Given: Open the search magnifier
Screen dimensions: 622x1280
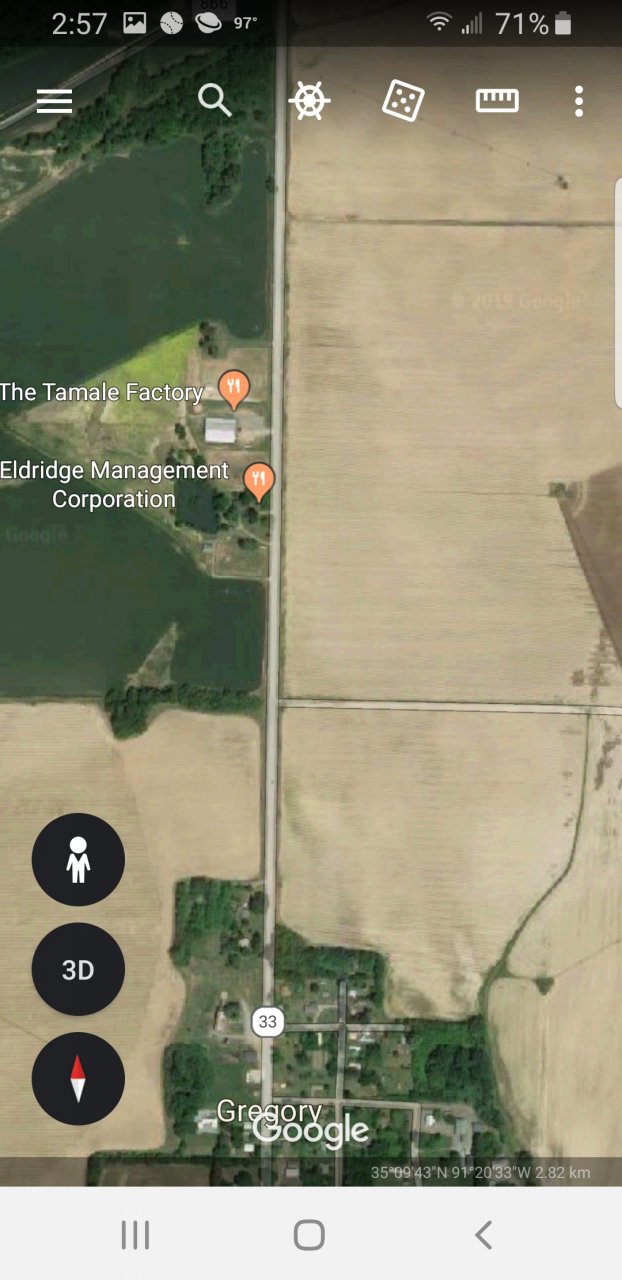Looking at the screenshot, I should pyautogui.click(x=214, y=101).
